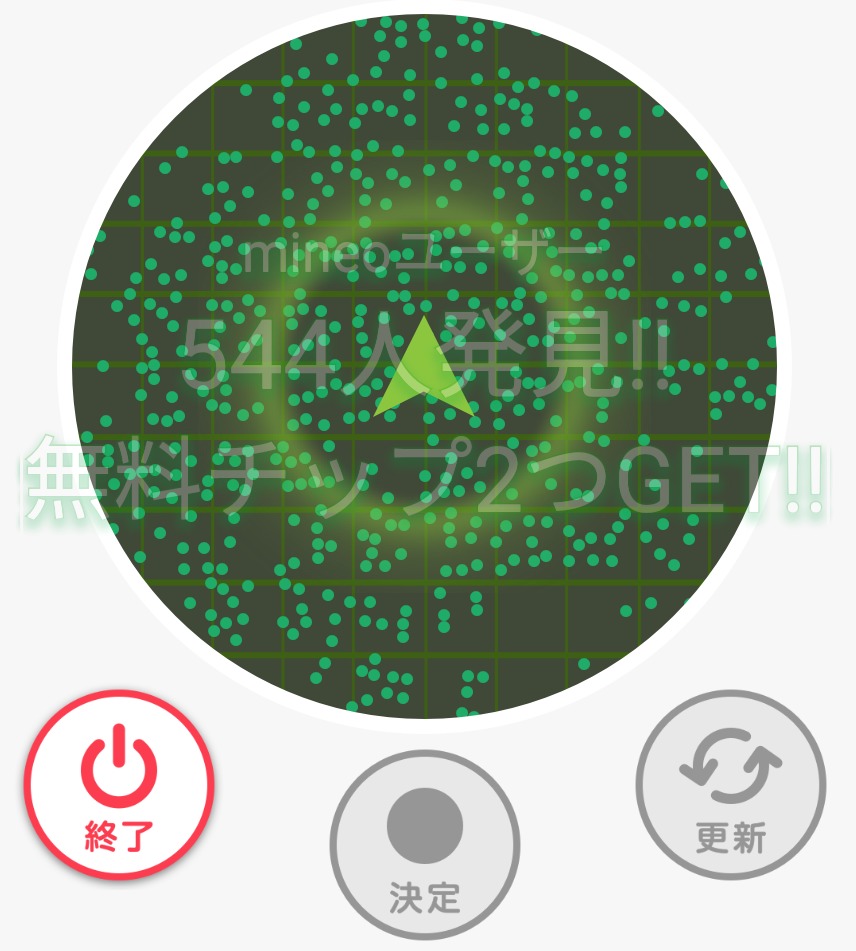Tap the red 終了 power button
The height and width of the screenshot is (951, 856).
point(120,784)
